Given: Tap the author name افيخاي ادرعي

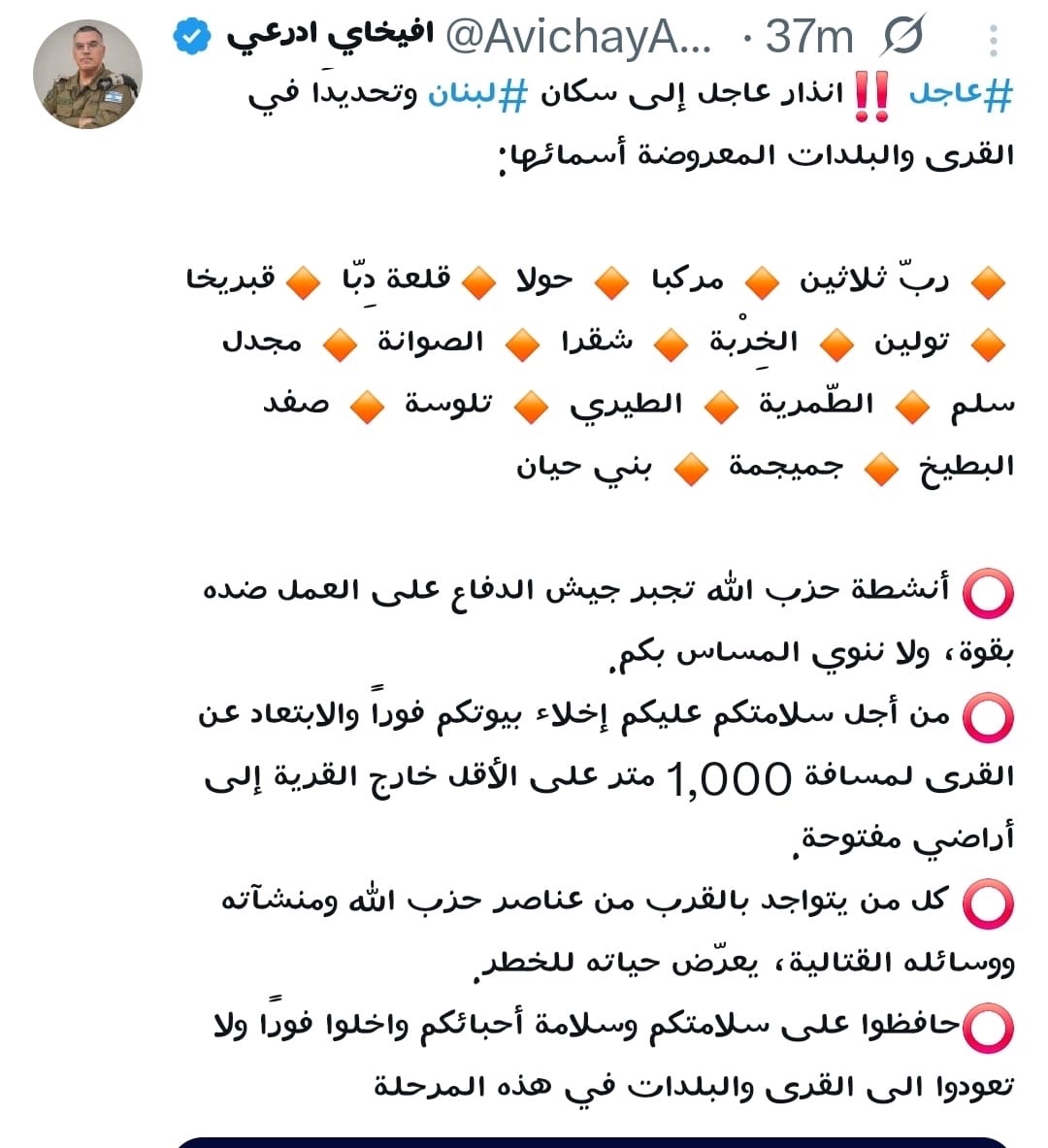Looking at the screenshot, I should point(330,37).
